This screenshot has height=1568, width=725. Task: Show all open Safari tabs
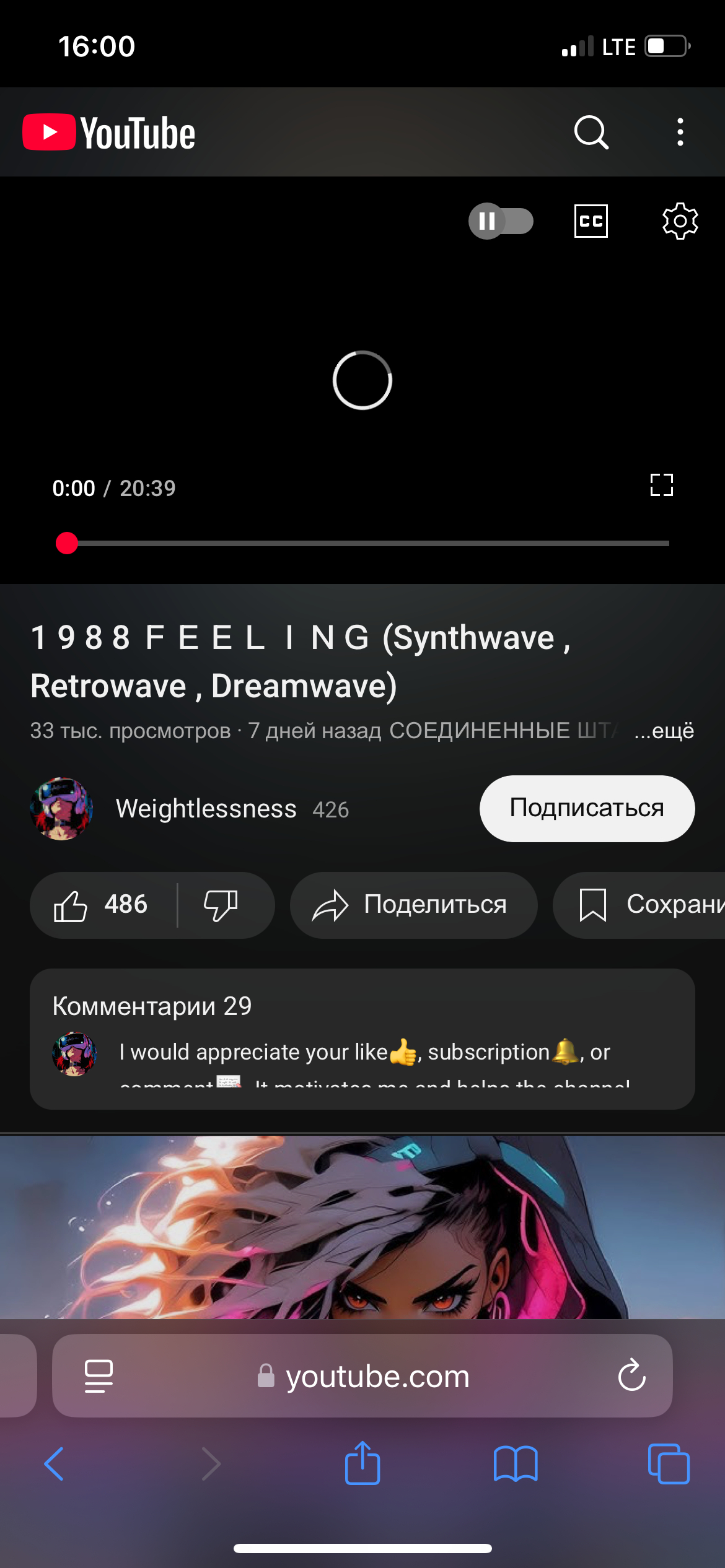pos(668,1465)
